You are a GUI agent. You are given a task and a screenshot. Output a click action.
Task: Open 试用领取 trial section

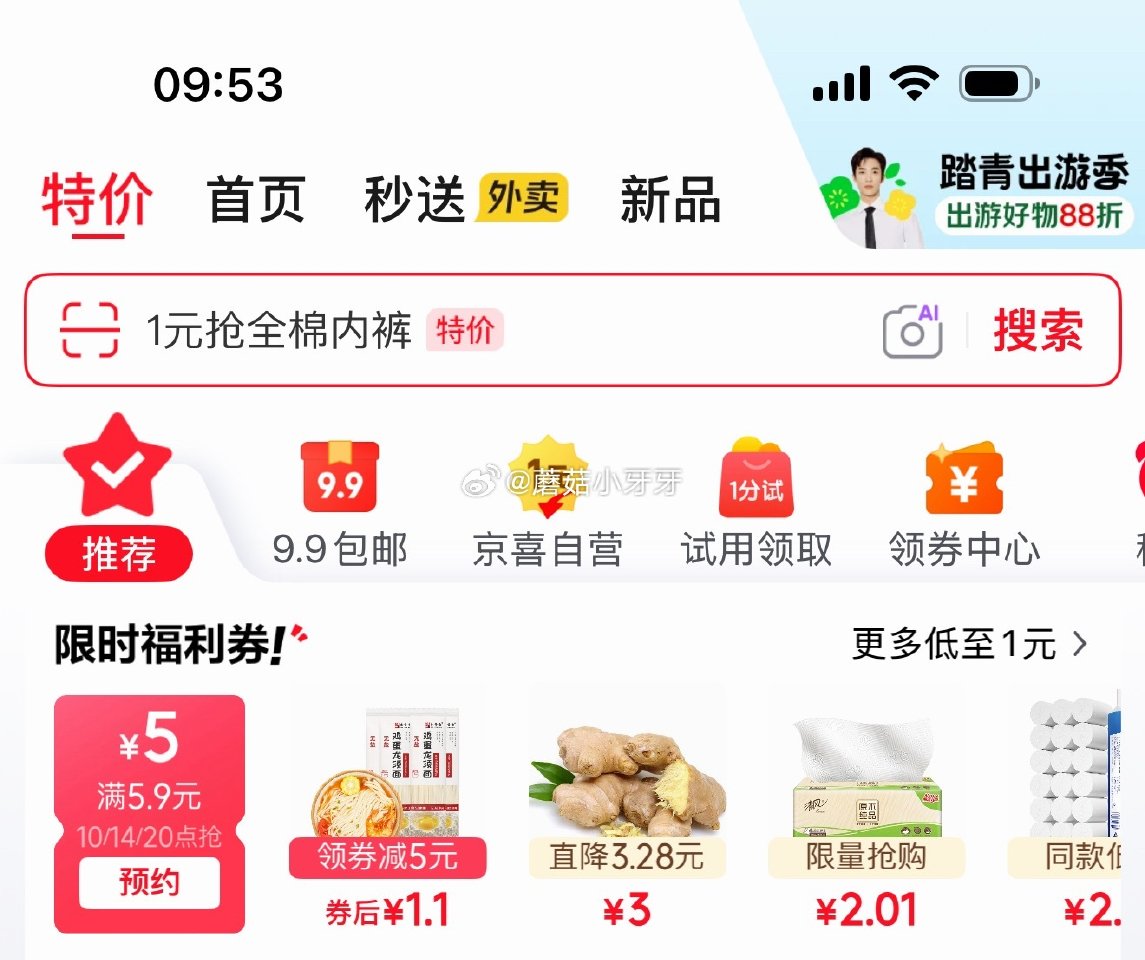pyautogui.click(x=756, y=507)
